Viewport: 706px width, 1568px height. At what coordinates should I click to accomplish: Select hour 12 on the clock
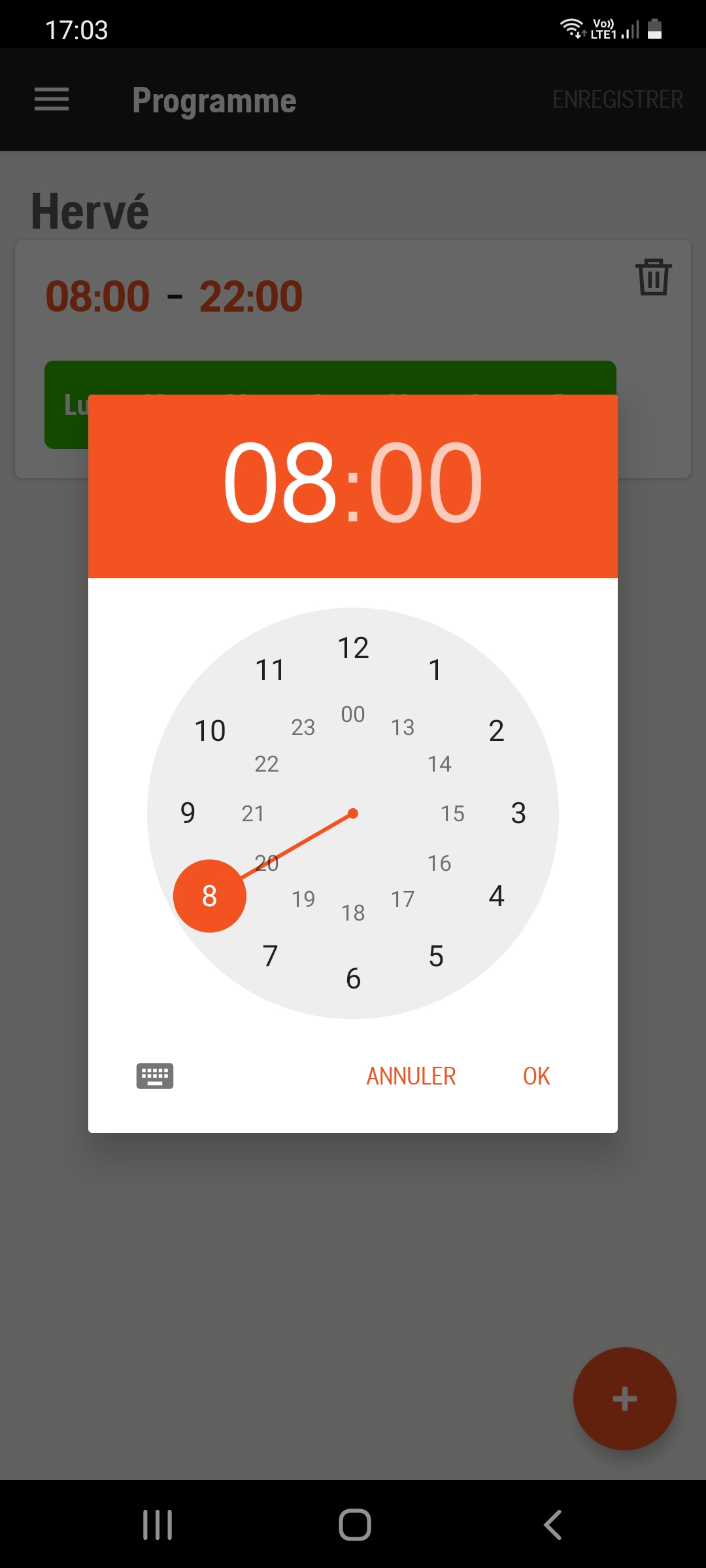coord(353,647)
